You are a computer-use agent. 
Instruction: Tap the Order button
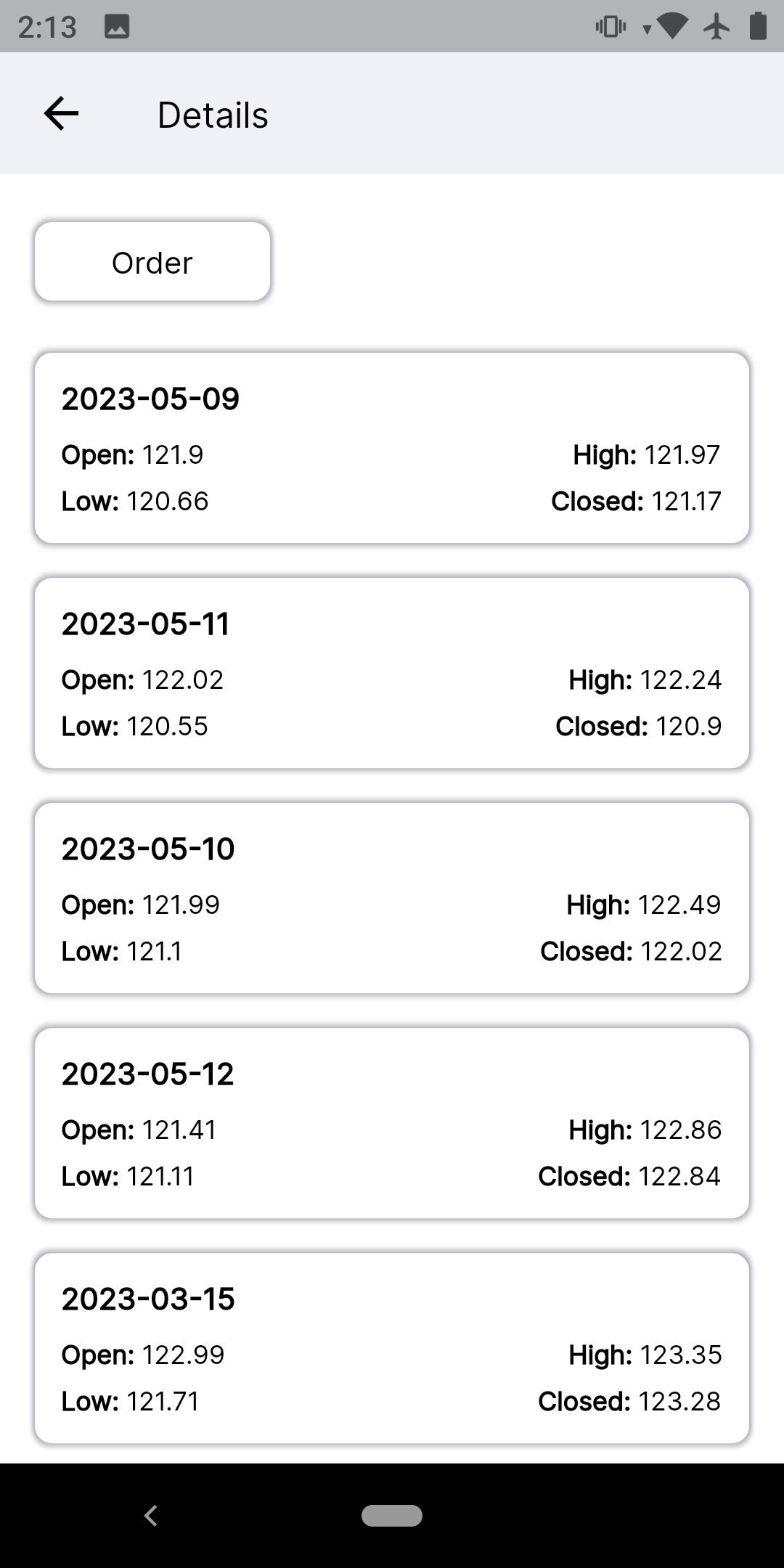click(x=152, y=262)
